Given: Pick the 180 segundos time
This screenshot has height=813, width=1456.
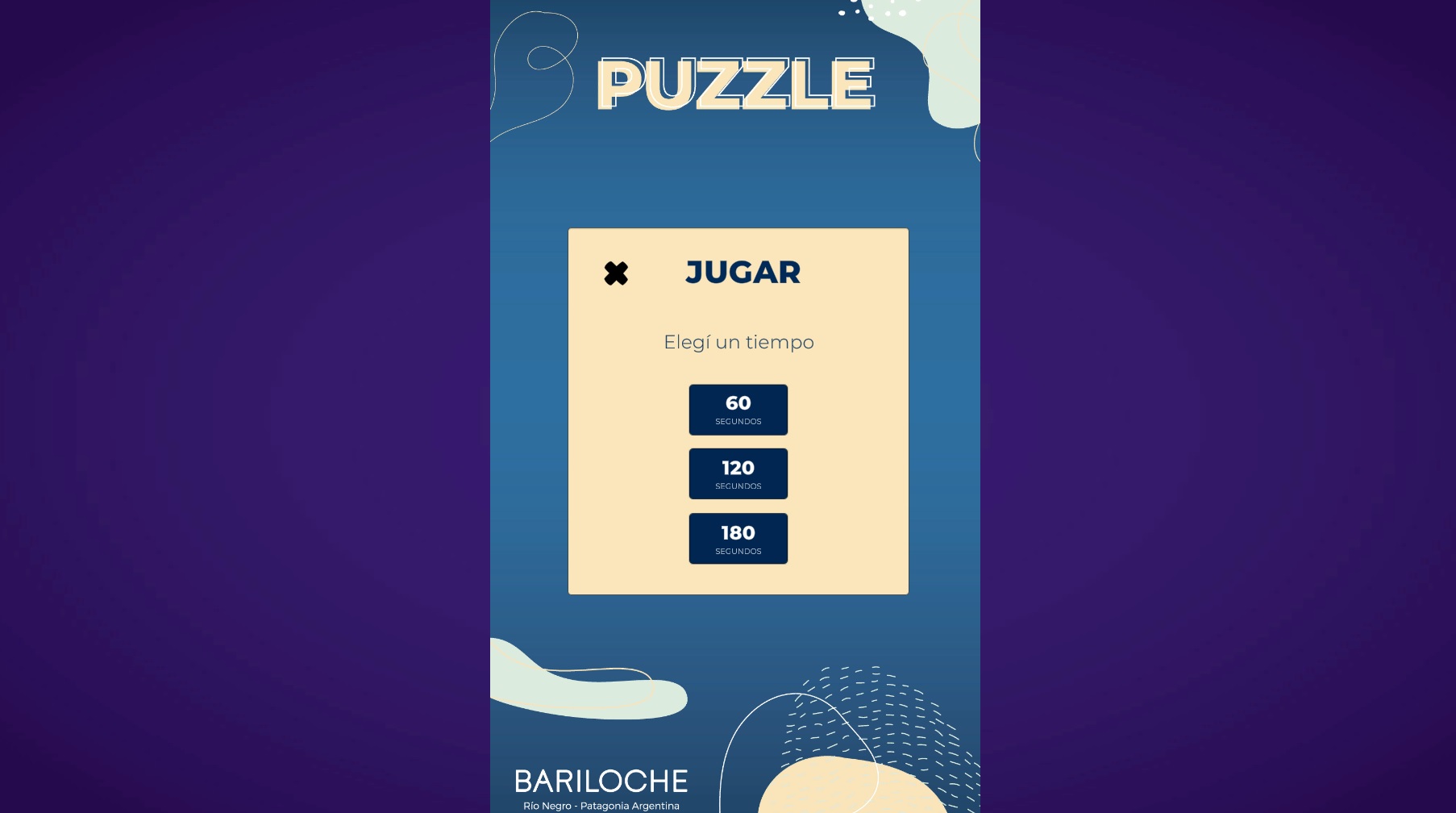Looking at the screenshot, I should (x=738, y=539).
